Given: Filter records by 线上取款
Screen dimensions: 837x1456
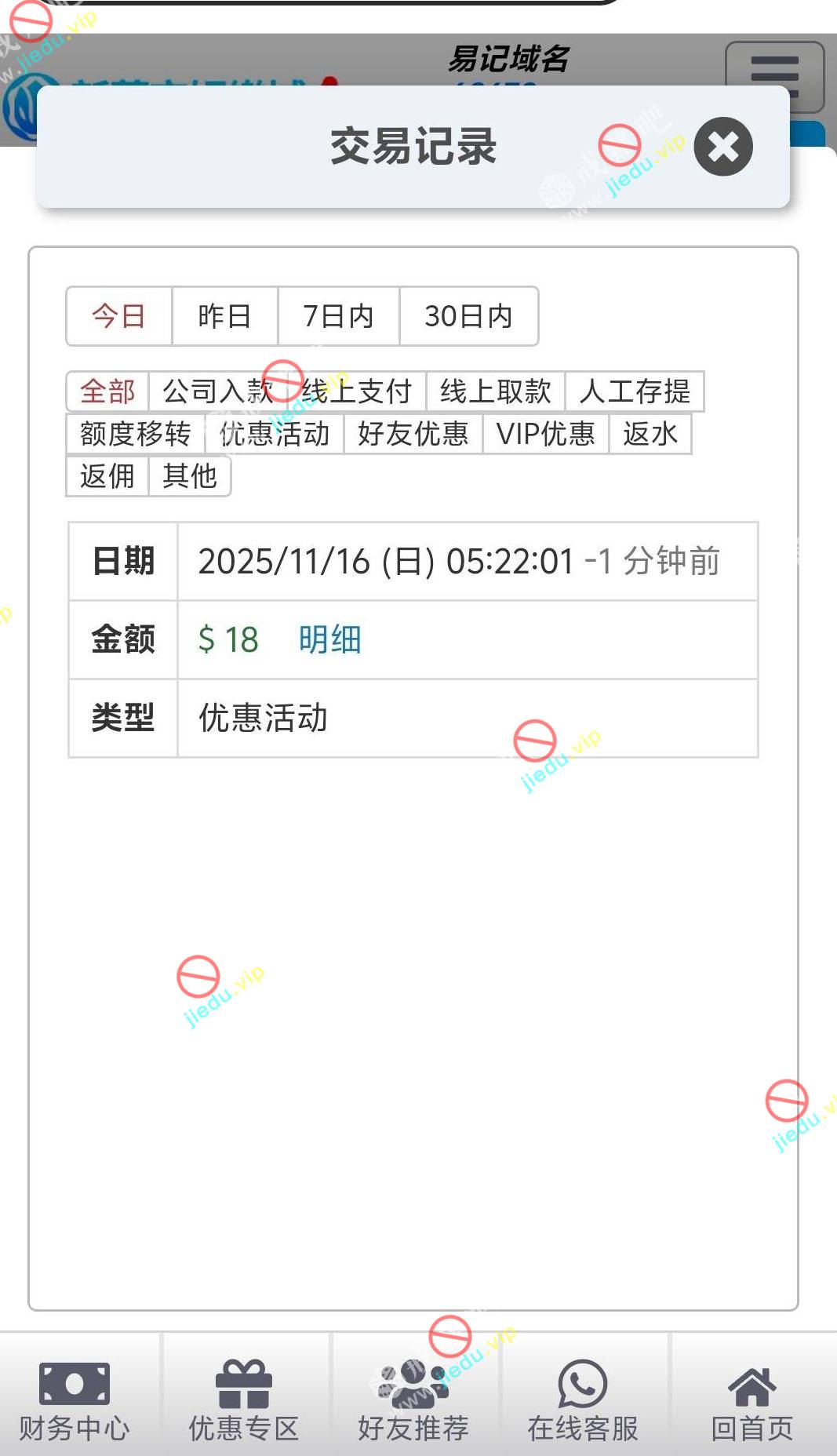Looking at the screenshot, I should tap(495, 391).
